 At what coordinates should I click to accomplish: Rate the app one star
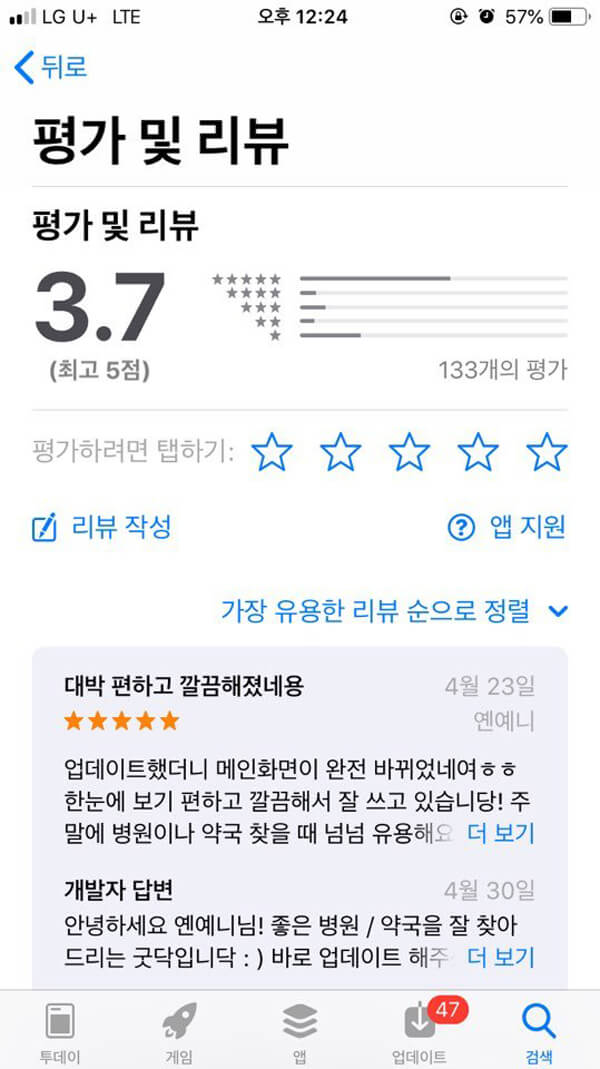[271, 453]
